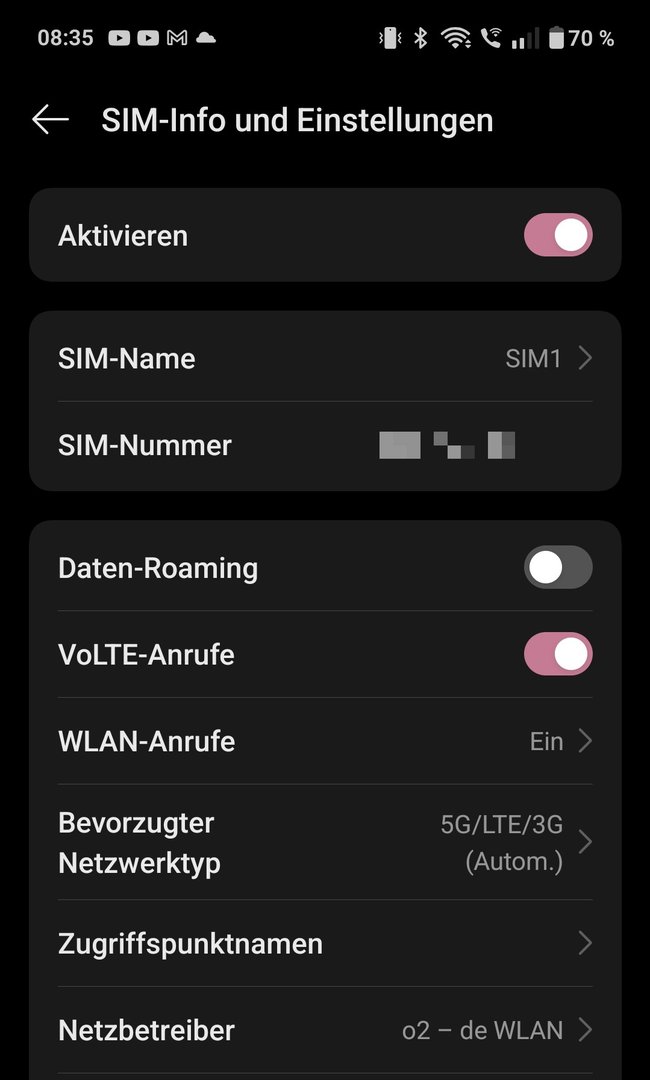The width and height of the screenshot is (650, 1080).
Task: Open the SIM-Nummer row
Action: click(325, 445)
